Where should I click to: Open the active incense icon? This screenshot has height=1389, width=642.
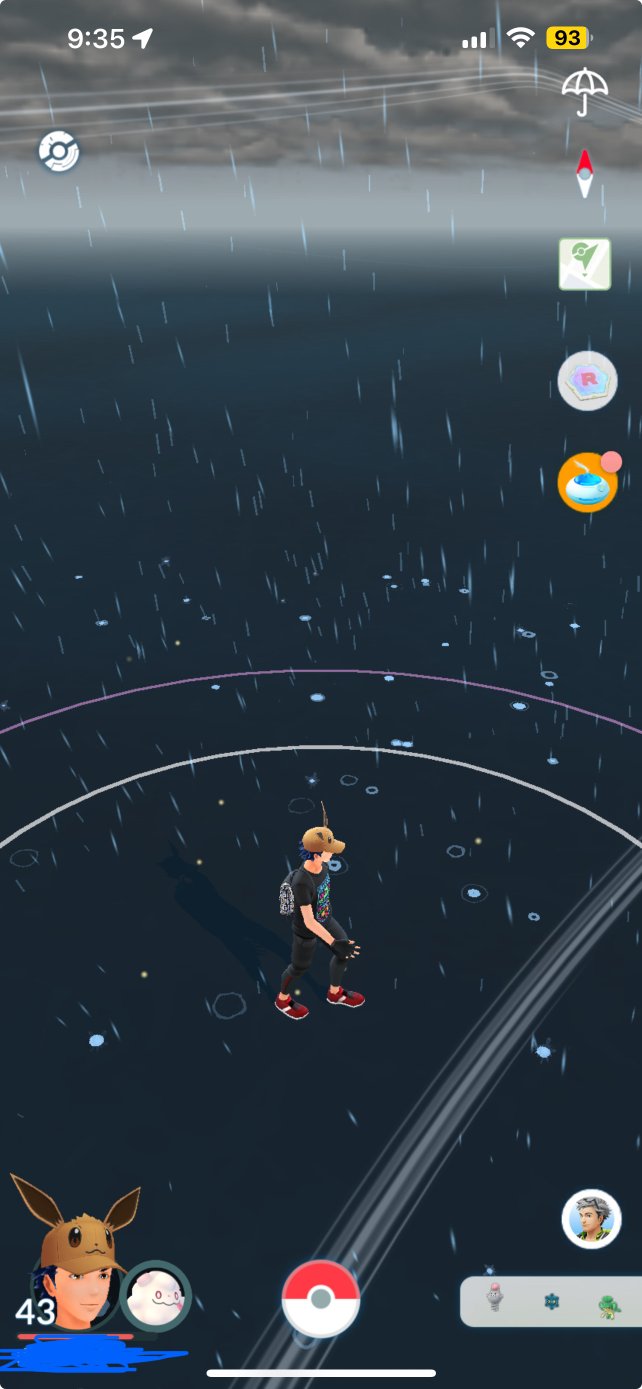point(588,482)
